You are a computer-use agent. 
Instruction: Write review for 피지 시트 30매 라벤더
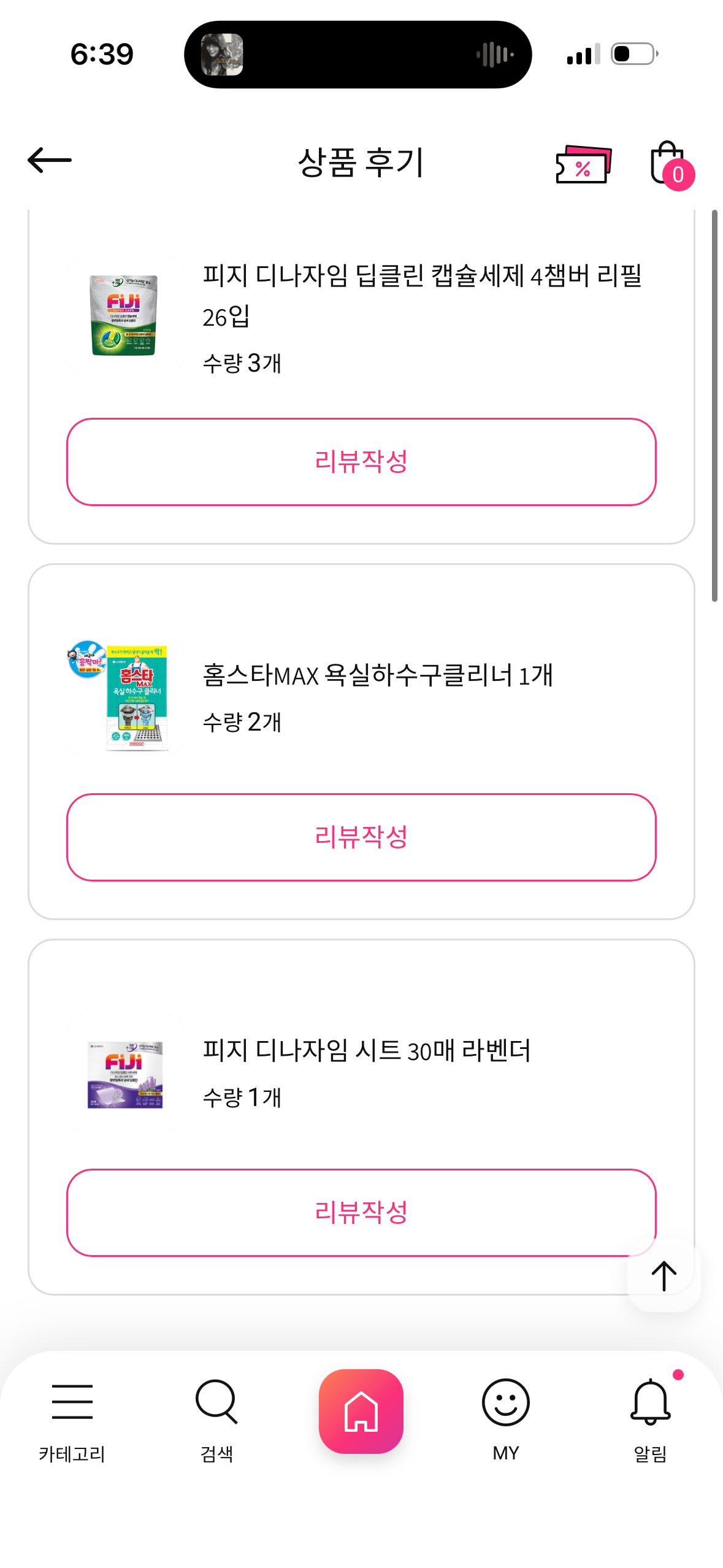click(x=361, y=1213)
